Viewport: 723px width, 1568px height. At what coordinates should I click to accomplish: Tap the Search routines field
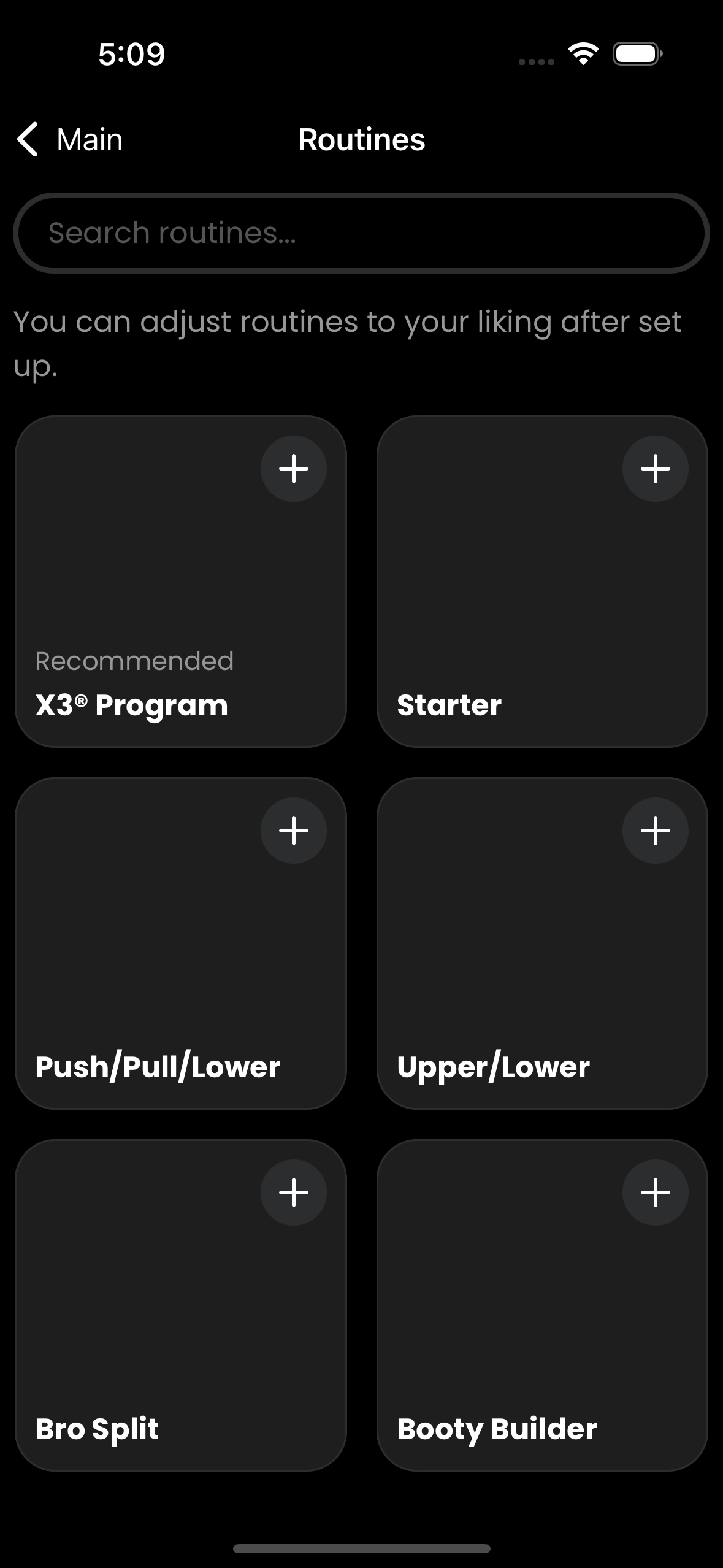click(361, 233)
